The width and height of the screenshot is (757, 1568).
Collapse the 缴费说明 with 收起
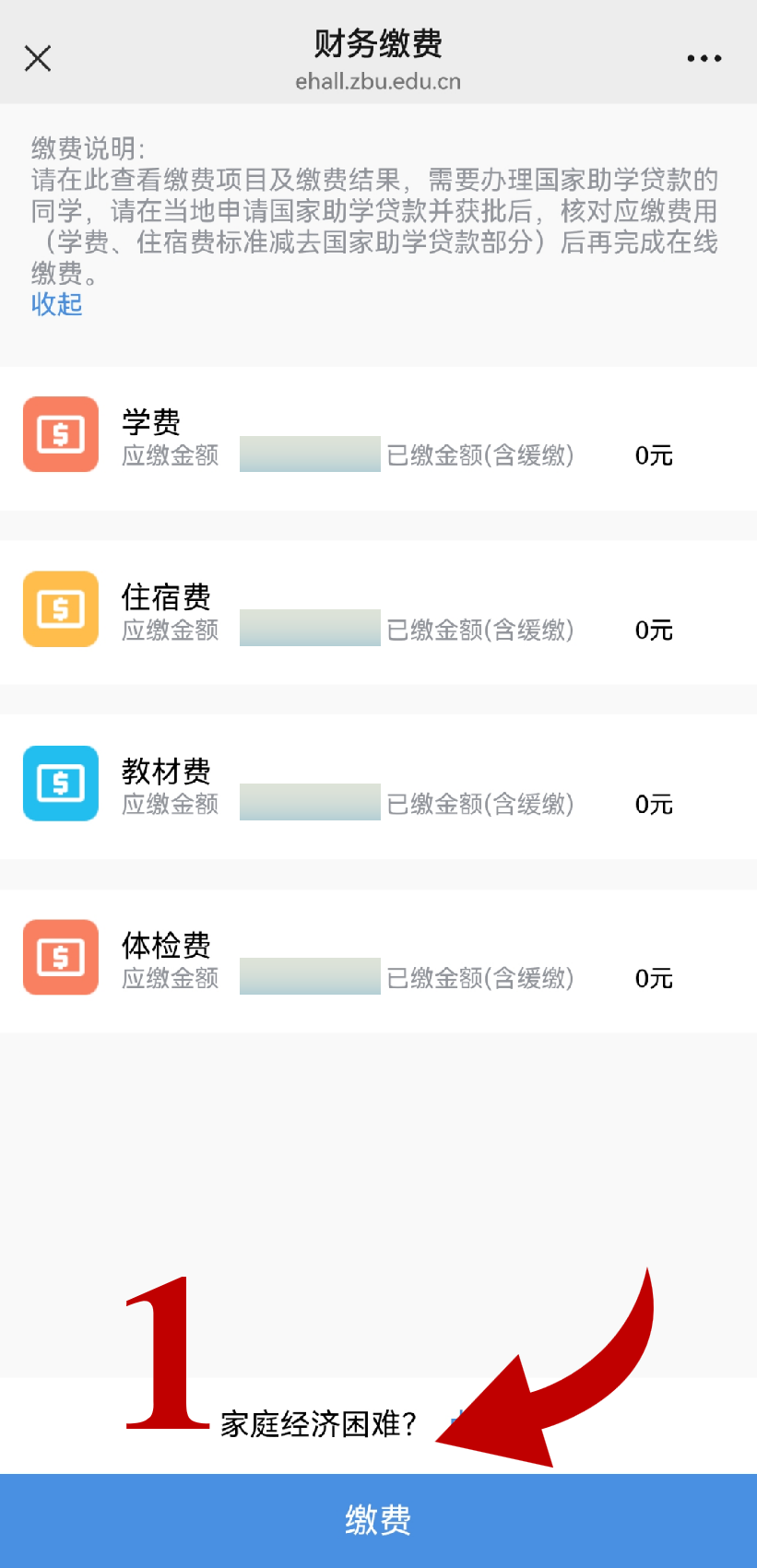[x=57, y=304]
